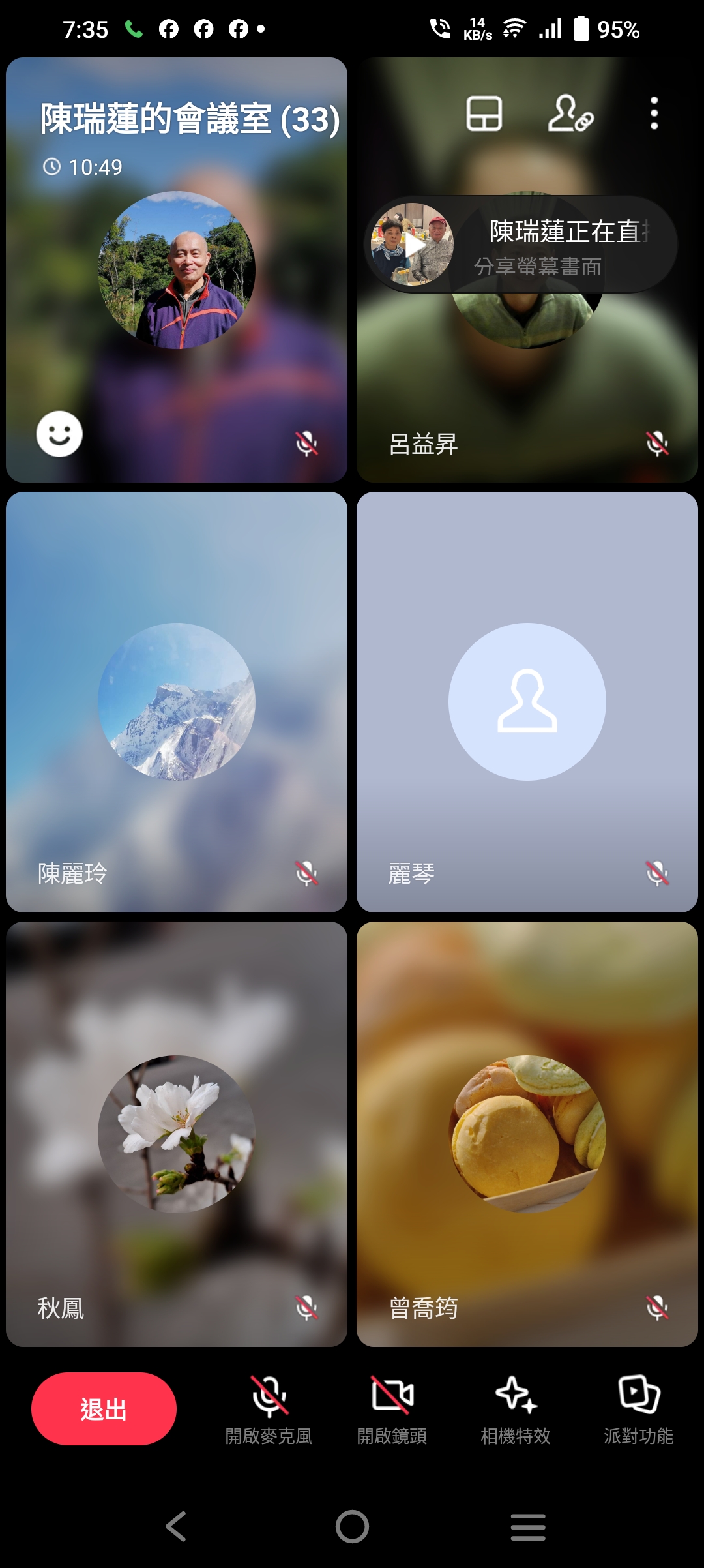Turn on camera with 開啟鏡頭

click(392, 1409)
